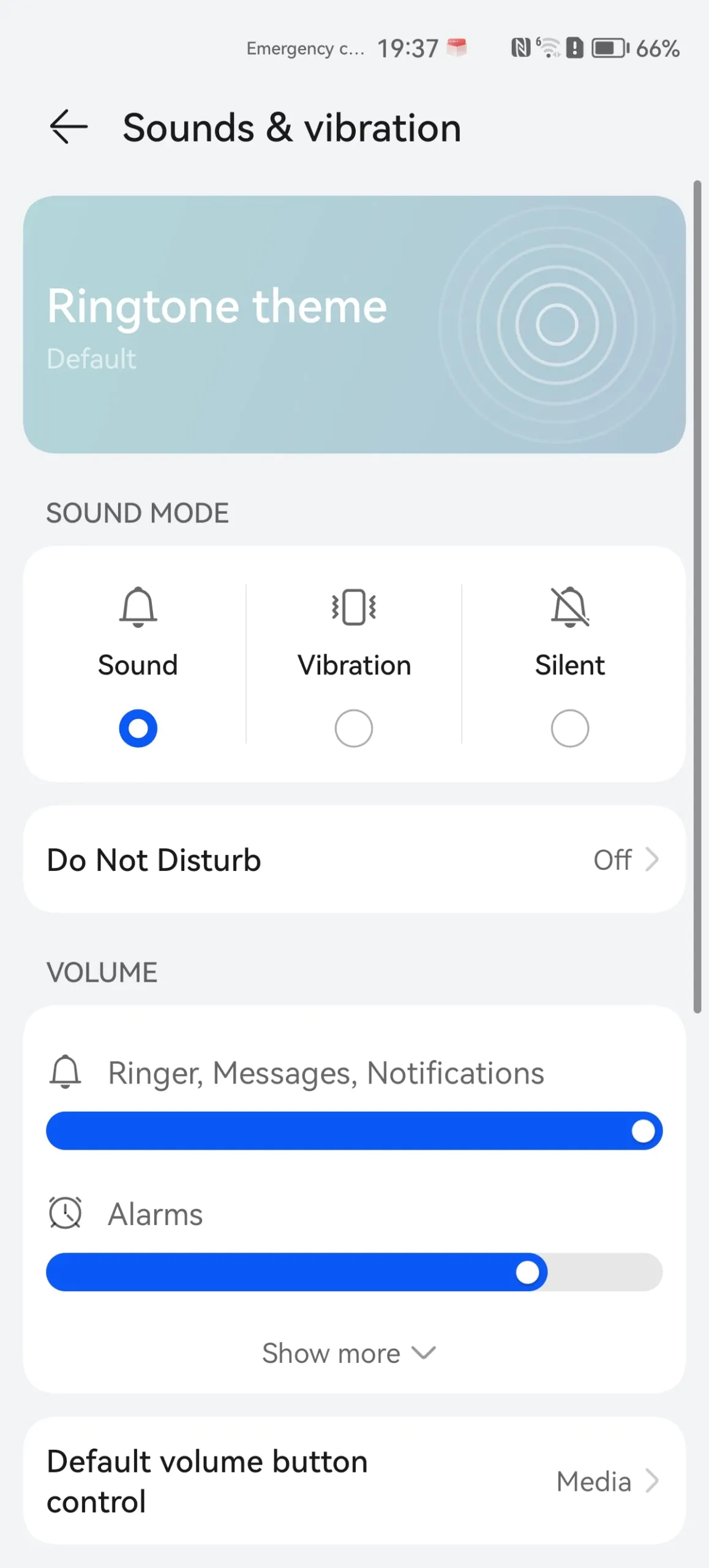
Task: Go back using the arrow icon
Action: click(x=69, y=127)
